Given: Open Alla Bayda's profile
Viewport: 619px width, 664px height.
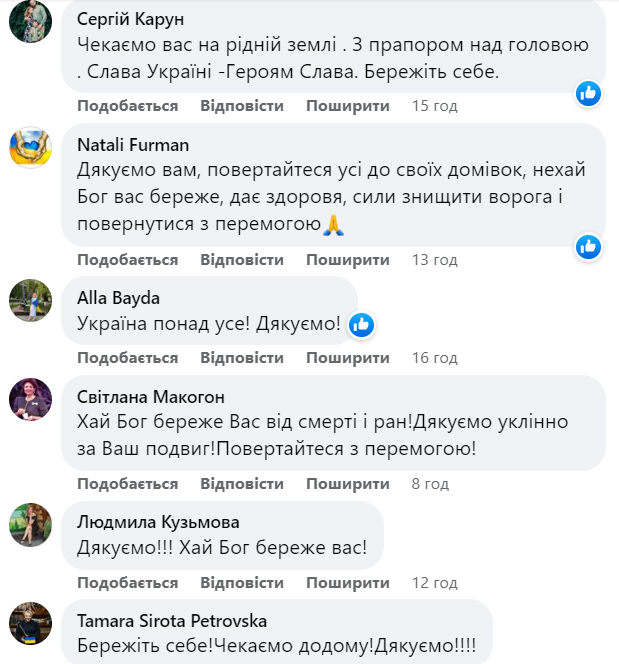Looking at the screenshot, I should point(118,298).
